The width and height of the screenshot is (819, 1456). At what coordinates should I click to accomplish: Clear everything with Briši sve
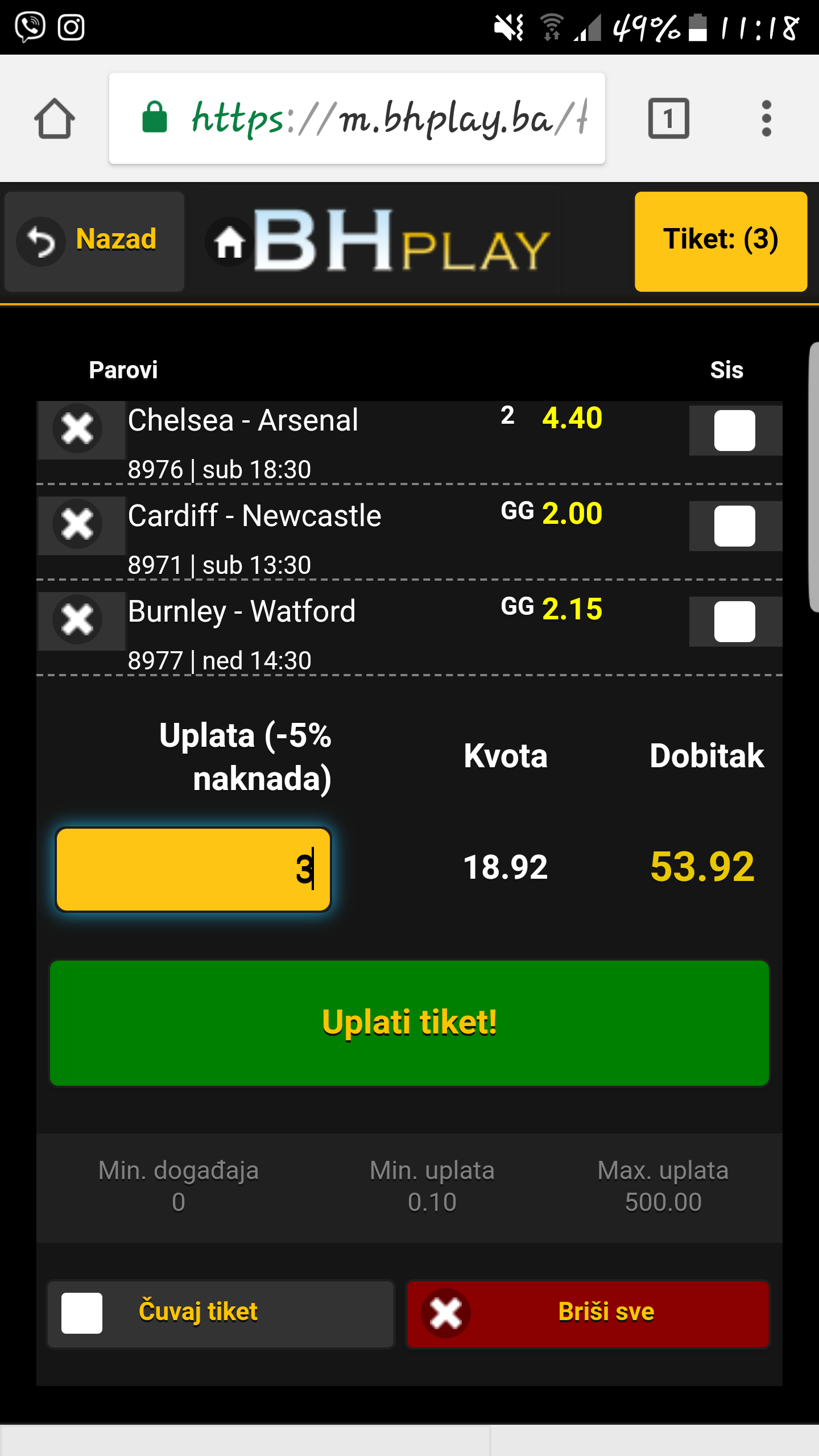(588, 1314)
